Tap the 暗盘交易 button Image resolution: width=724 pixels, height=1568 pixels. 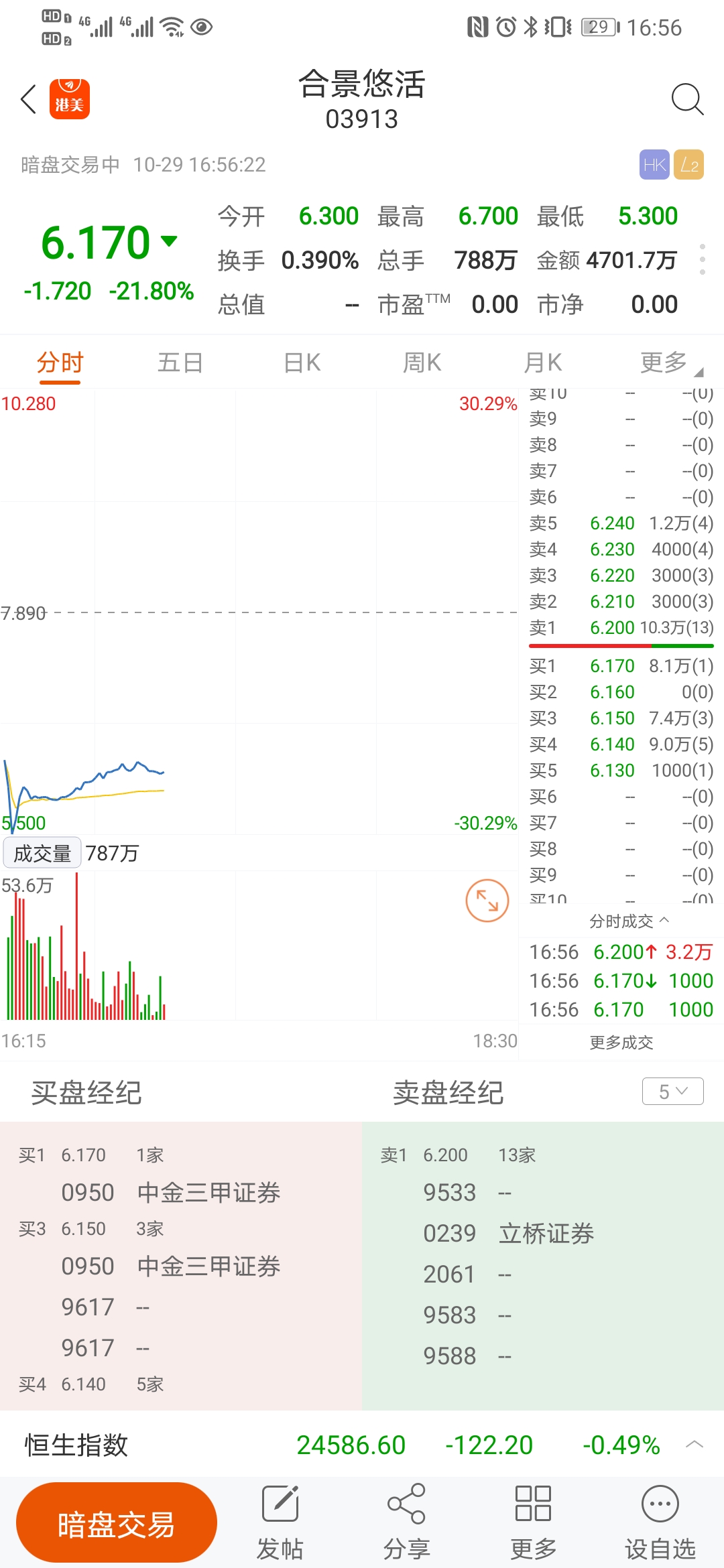click(117, 1524)
